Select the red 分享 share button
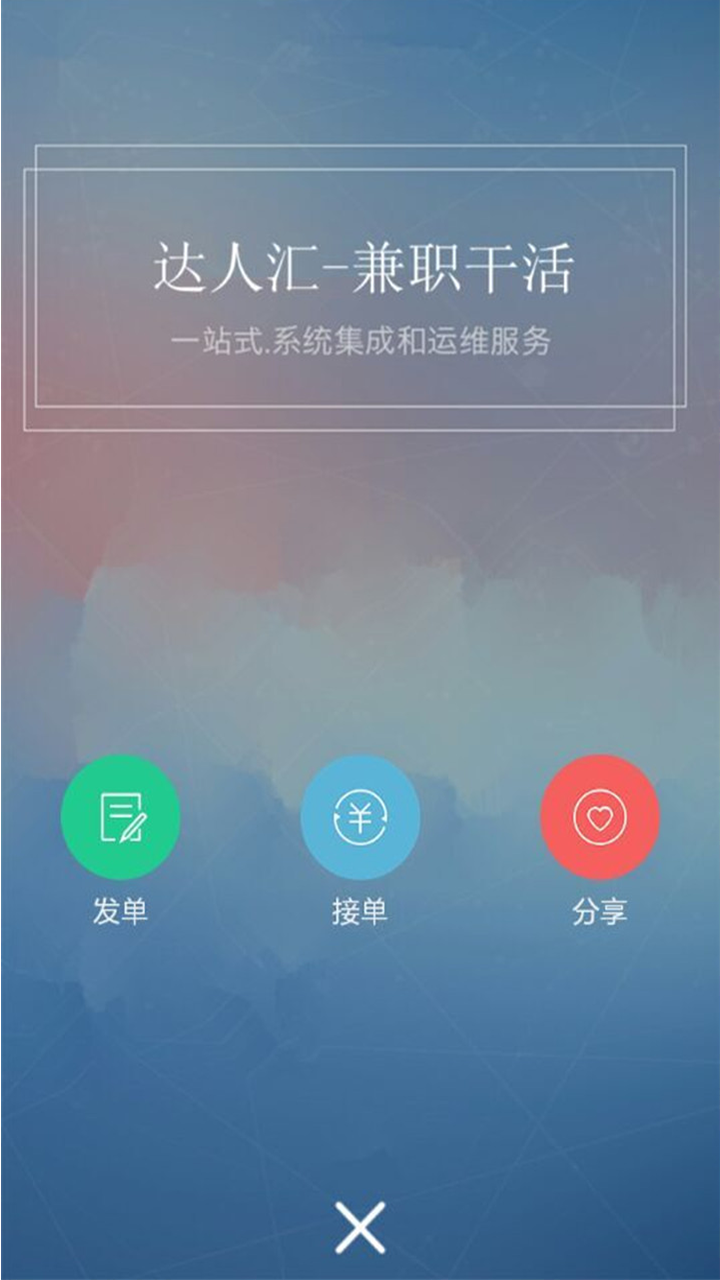The image size is (720, 1280). (599, 817)
